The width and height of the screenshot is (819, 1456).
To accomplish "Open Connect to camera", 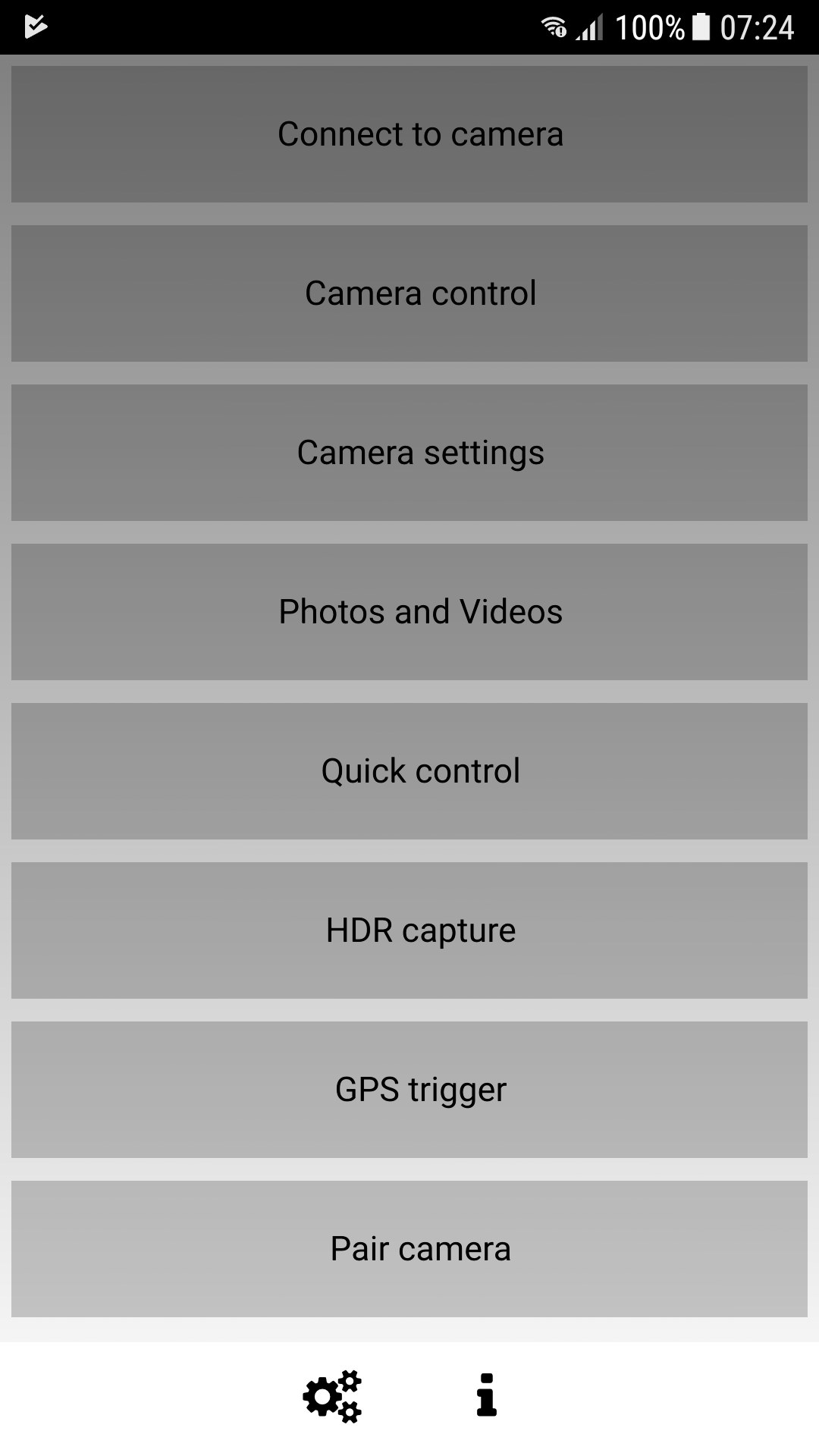I will point(409,133).
